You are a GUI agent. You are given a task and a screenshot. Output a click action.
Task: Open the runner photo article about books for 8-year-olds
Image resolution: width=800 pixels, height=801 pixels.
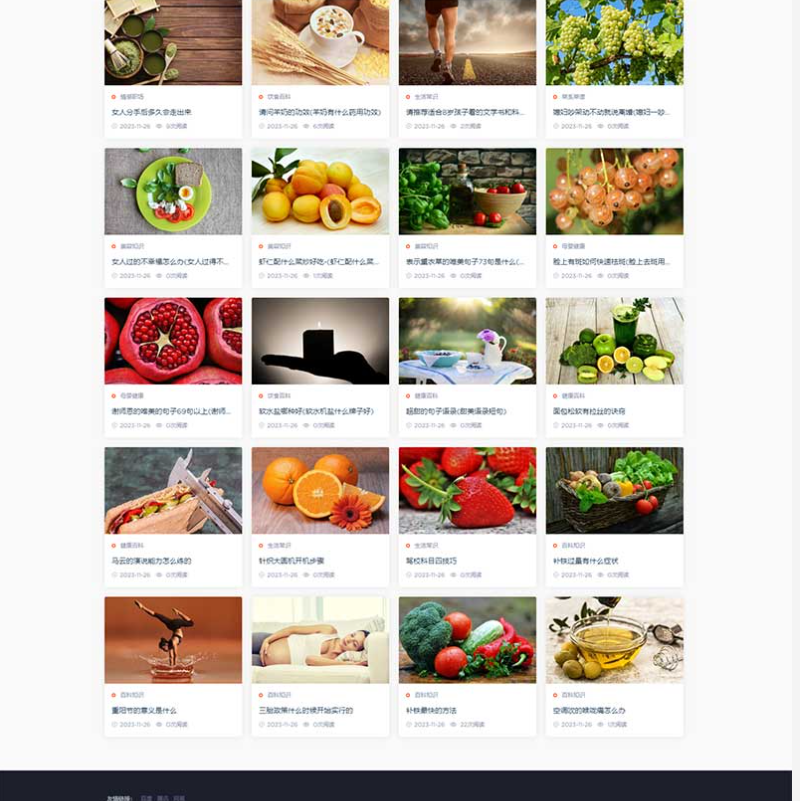pyautogui.click(x=465, y=112)
